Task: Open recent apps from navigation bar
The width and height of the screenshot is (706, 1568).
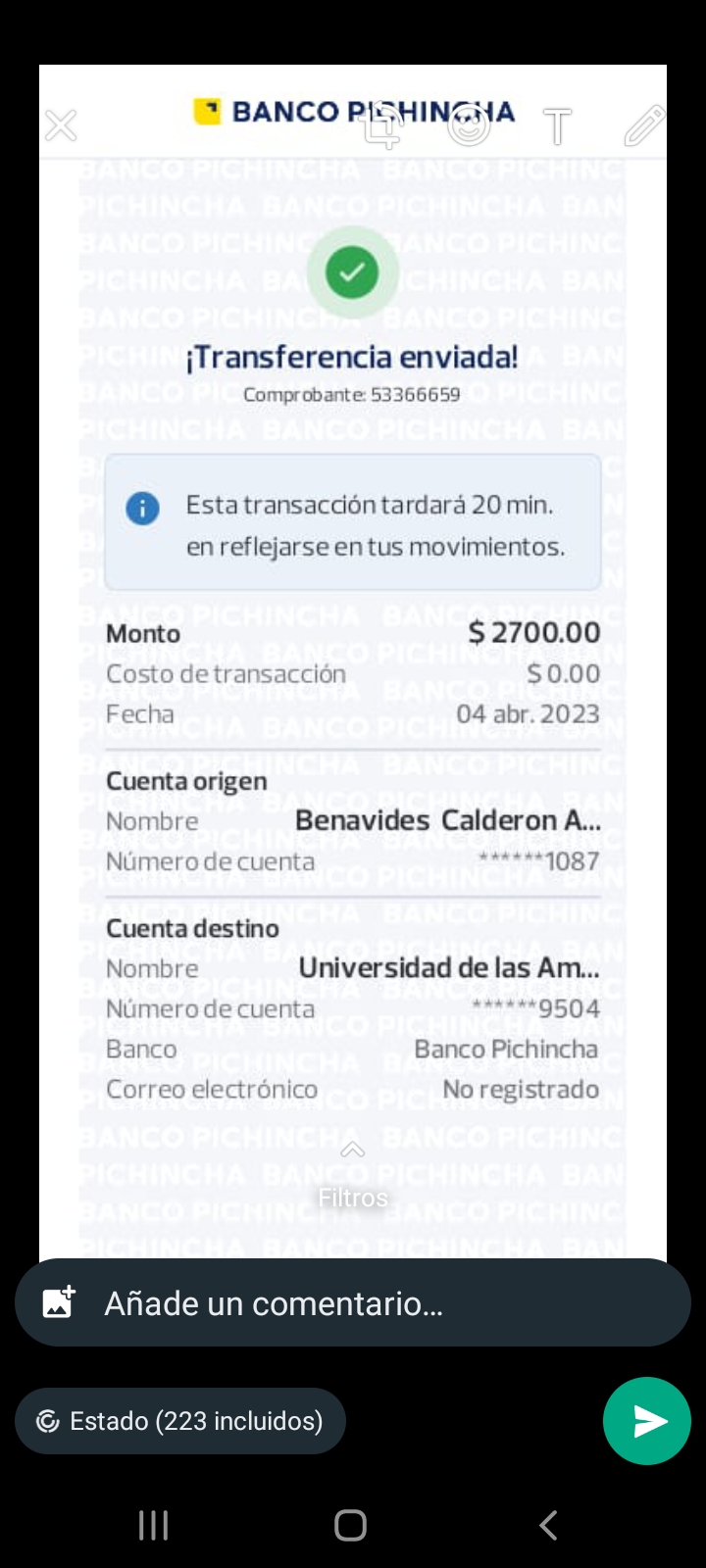Action: [154, 1525]
